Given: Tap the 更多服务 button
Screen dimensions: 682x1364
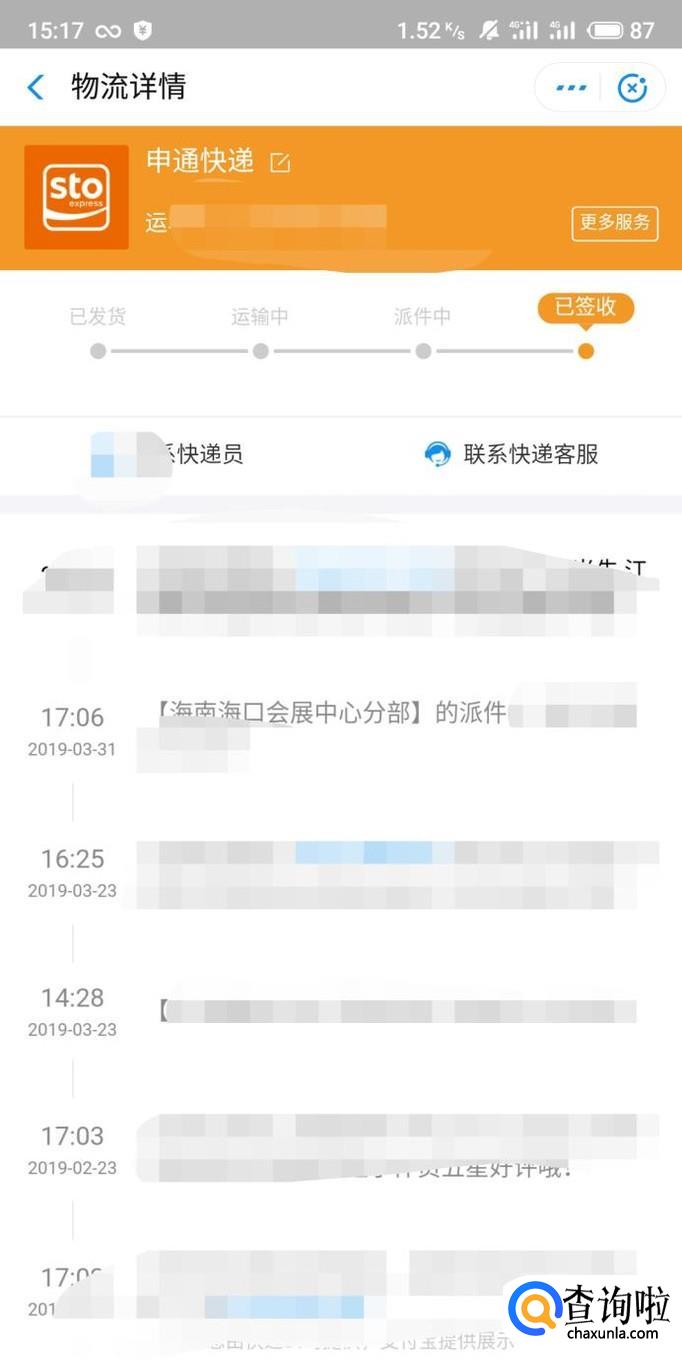Looking at the screenshot, I should point(615,222).
